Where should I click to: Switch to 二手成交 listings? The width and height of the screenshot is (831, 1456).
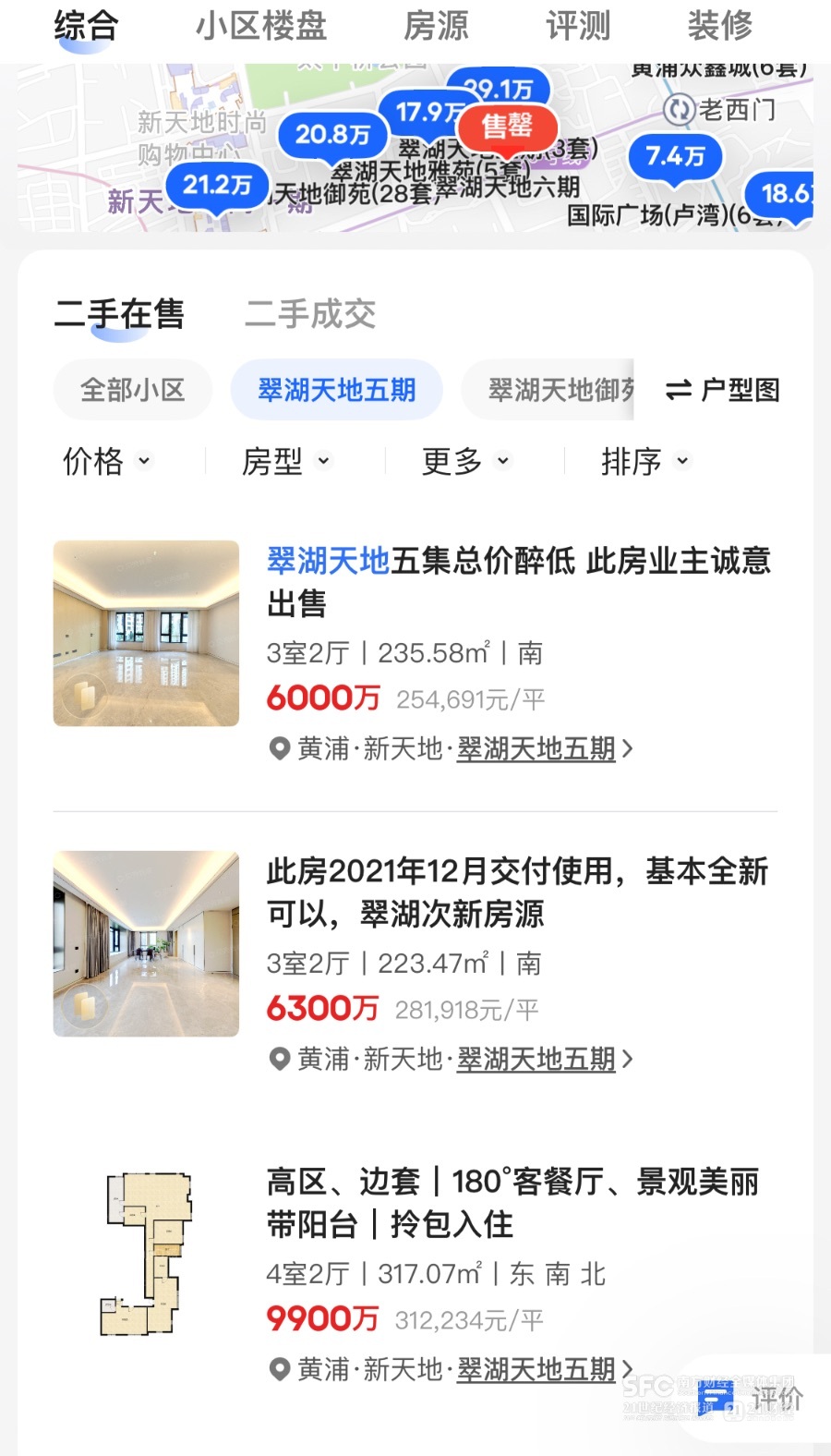click(310, 314)
